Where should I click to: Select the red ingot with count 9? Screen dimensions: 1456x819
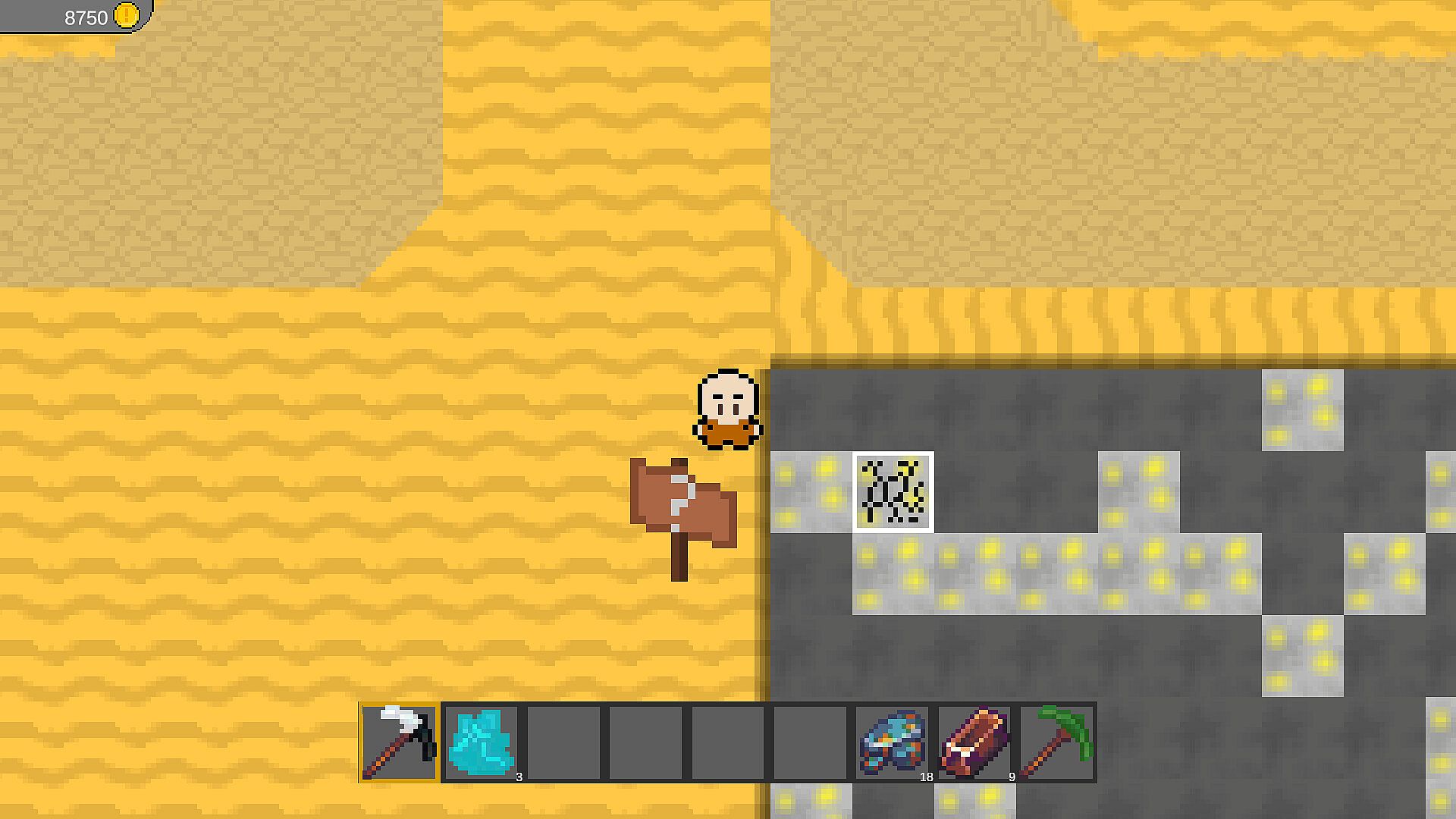[974, 743]
